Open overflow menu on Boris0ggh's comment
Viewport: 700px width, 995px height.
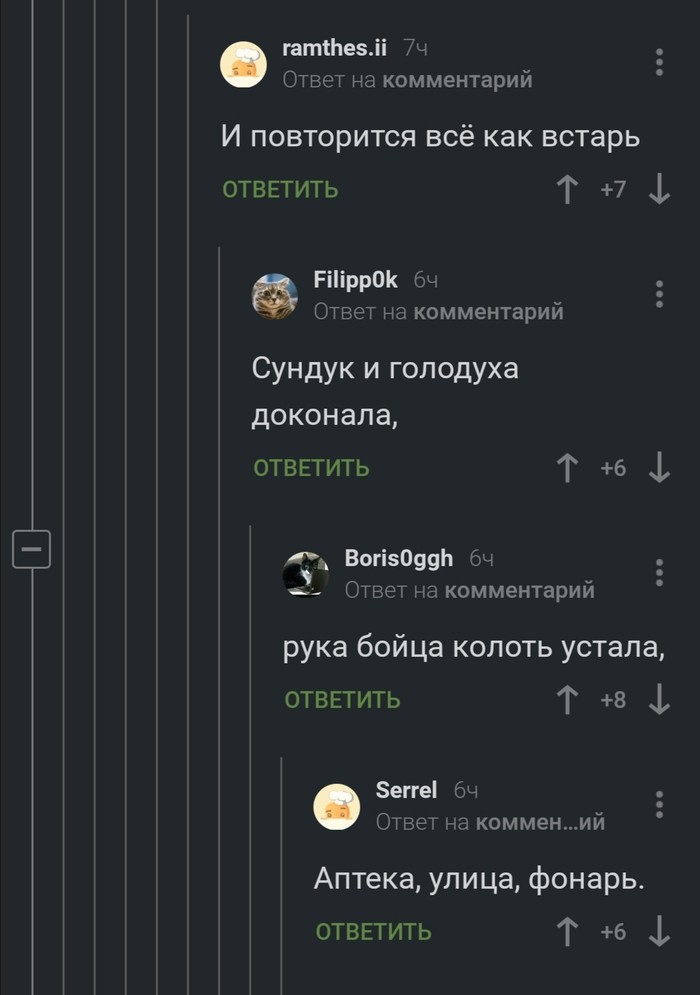click(x=659, y=572)
